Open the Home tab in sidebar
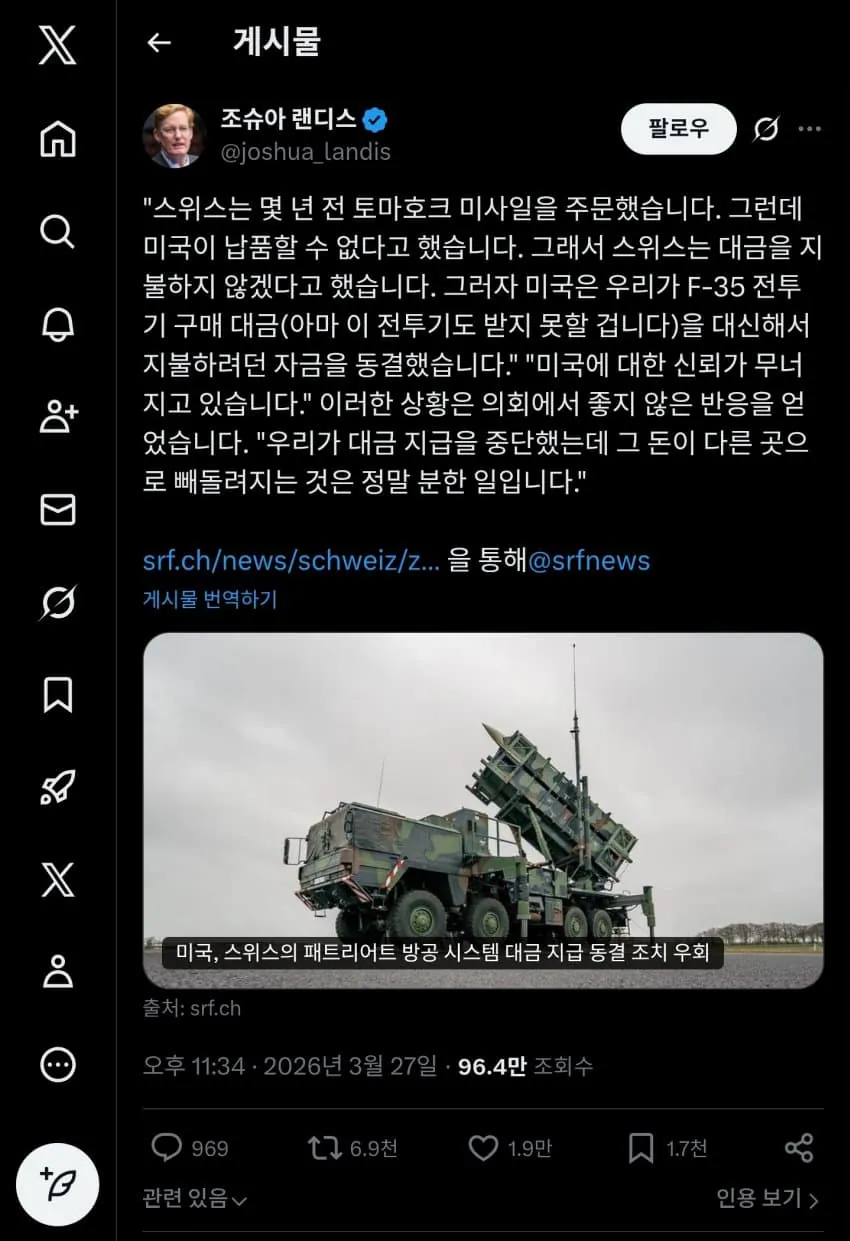 point(57,139)
